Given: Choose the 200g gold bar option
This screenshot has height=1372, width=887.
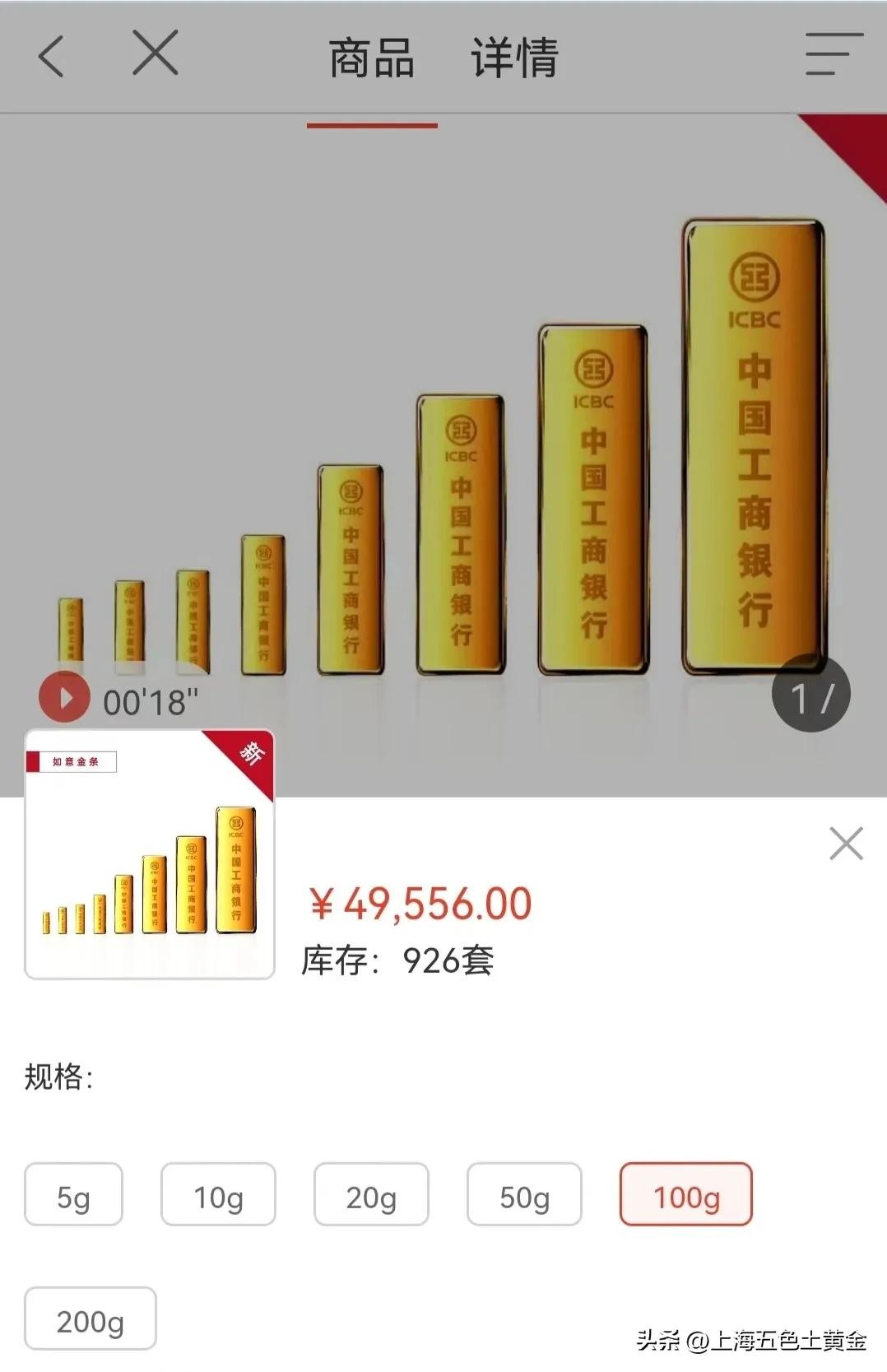Looking at the screenshot, I should tap(91, 1319).
